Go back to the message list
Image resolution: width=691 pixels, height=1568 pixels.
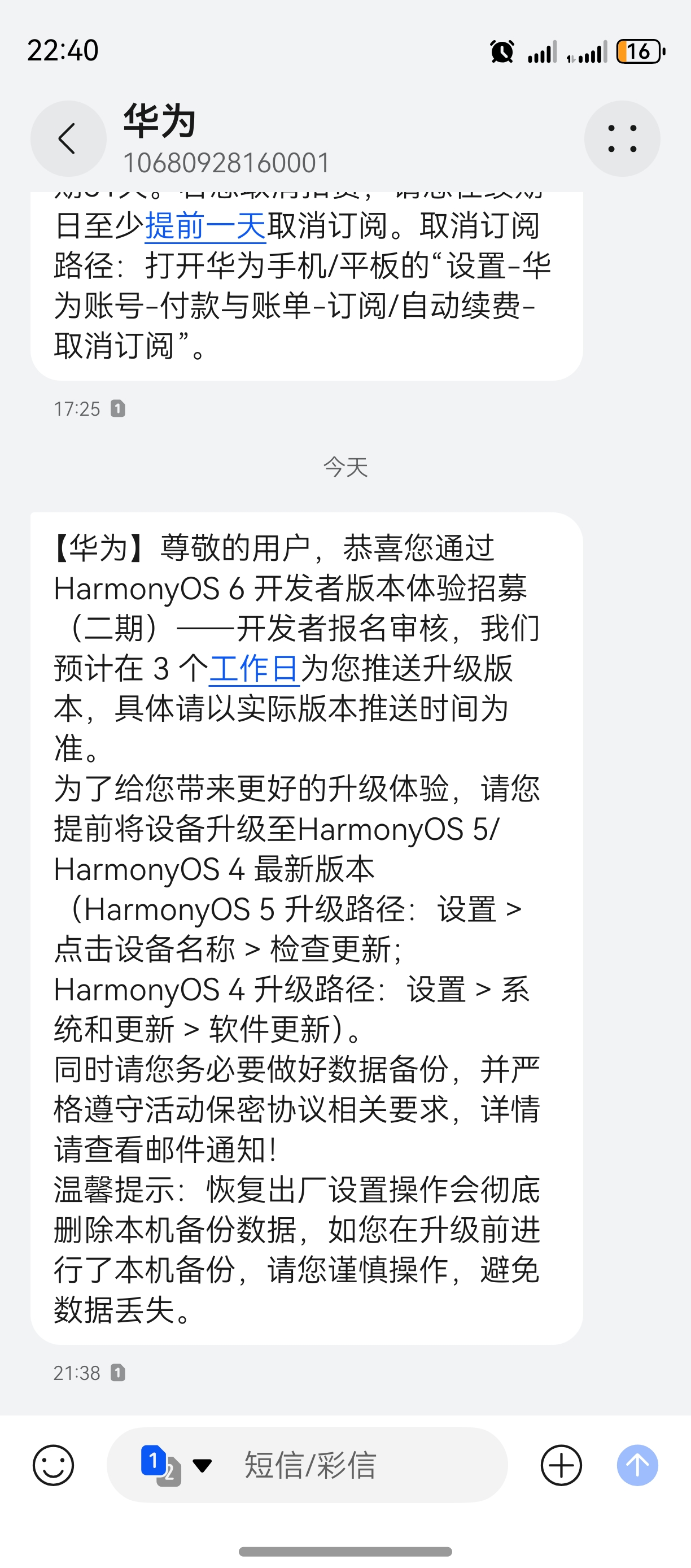point(68,139)
